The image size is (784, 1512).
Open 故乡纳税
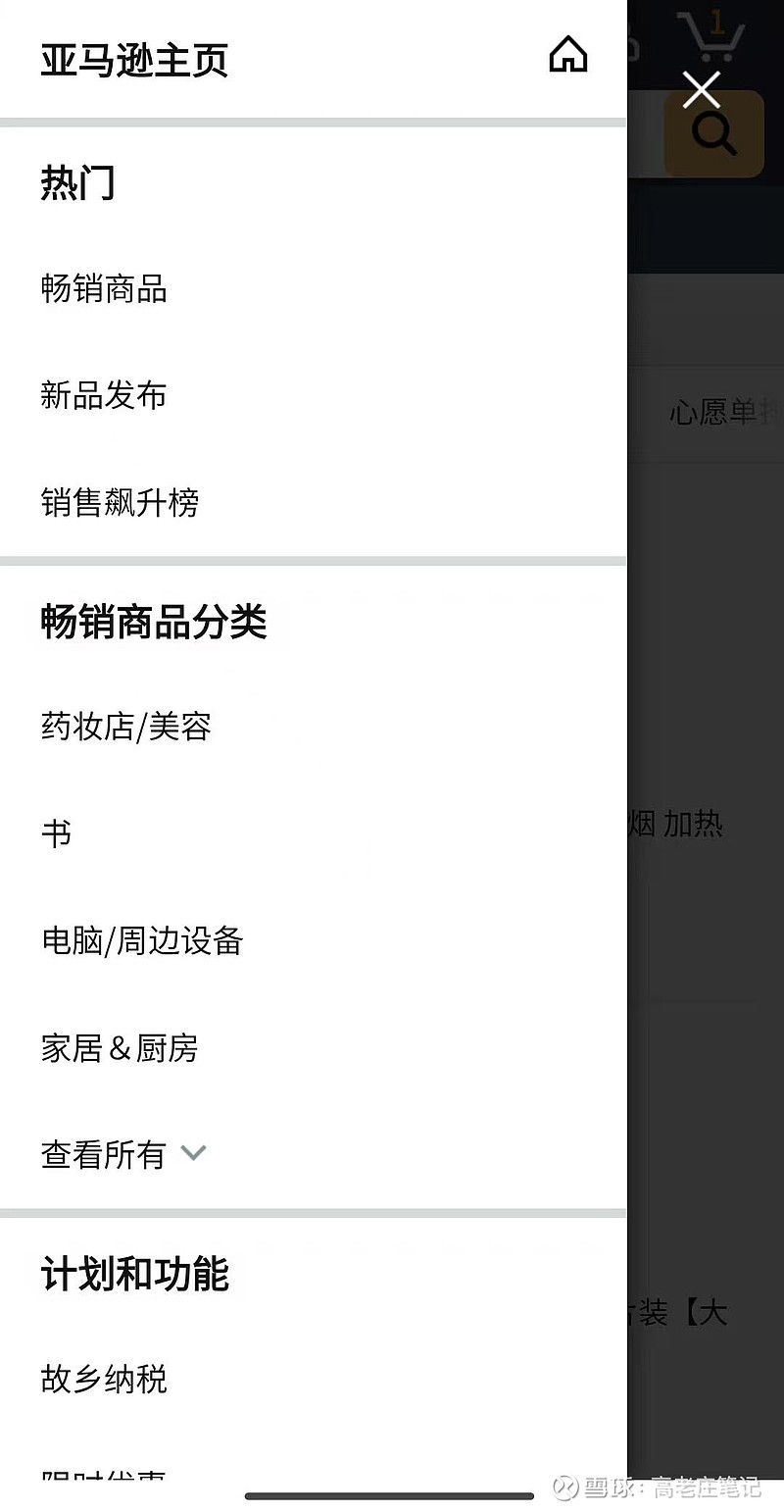(314, 1380)
